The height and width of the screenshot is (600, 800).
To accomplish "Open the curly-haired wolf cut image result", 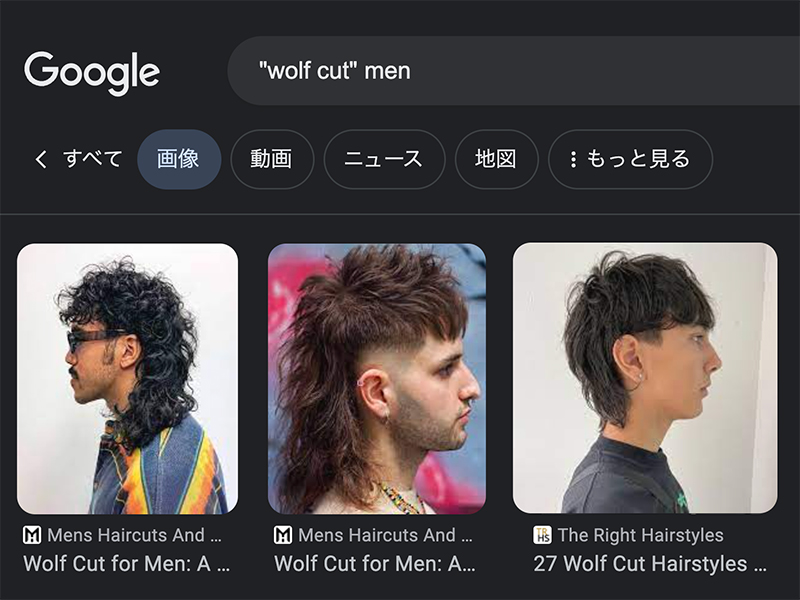I will [x=128, y=378].
